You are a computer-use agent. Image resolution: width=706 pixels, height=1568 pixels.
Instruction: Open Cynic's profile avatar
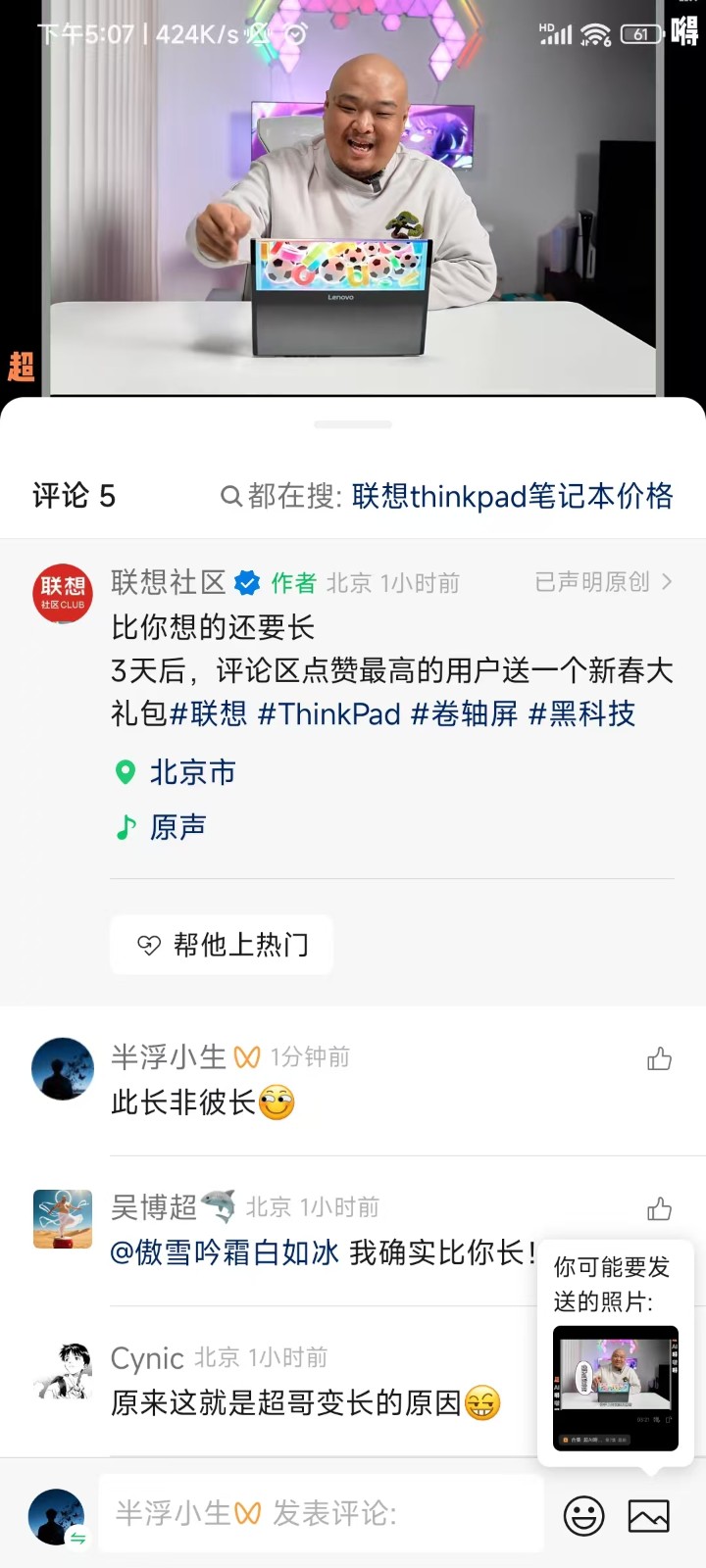point(63,1370)
